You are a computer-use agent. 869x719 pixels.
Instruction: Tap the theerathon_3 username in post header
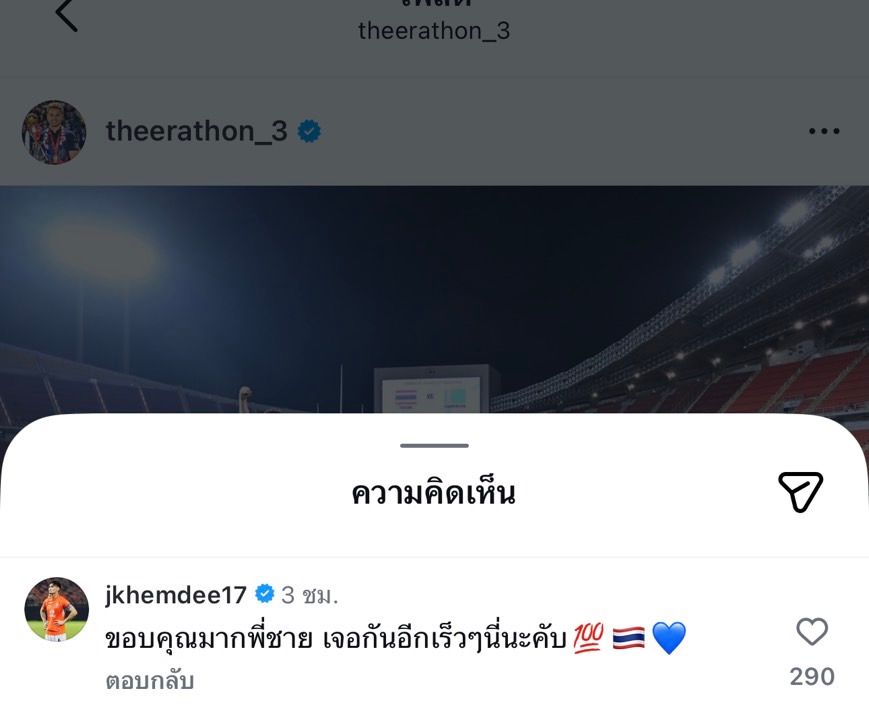(x=196, y=131)
